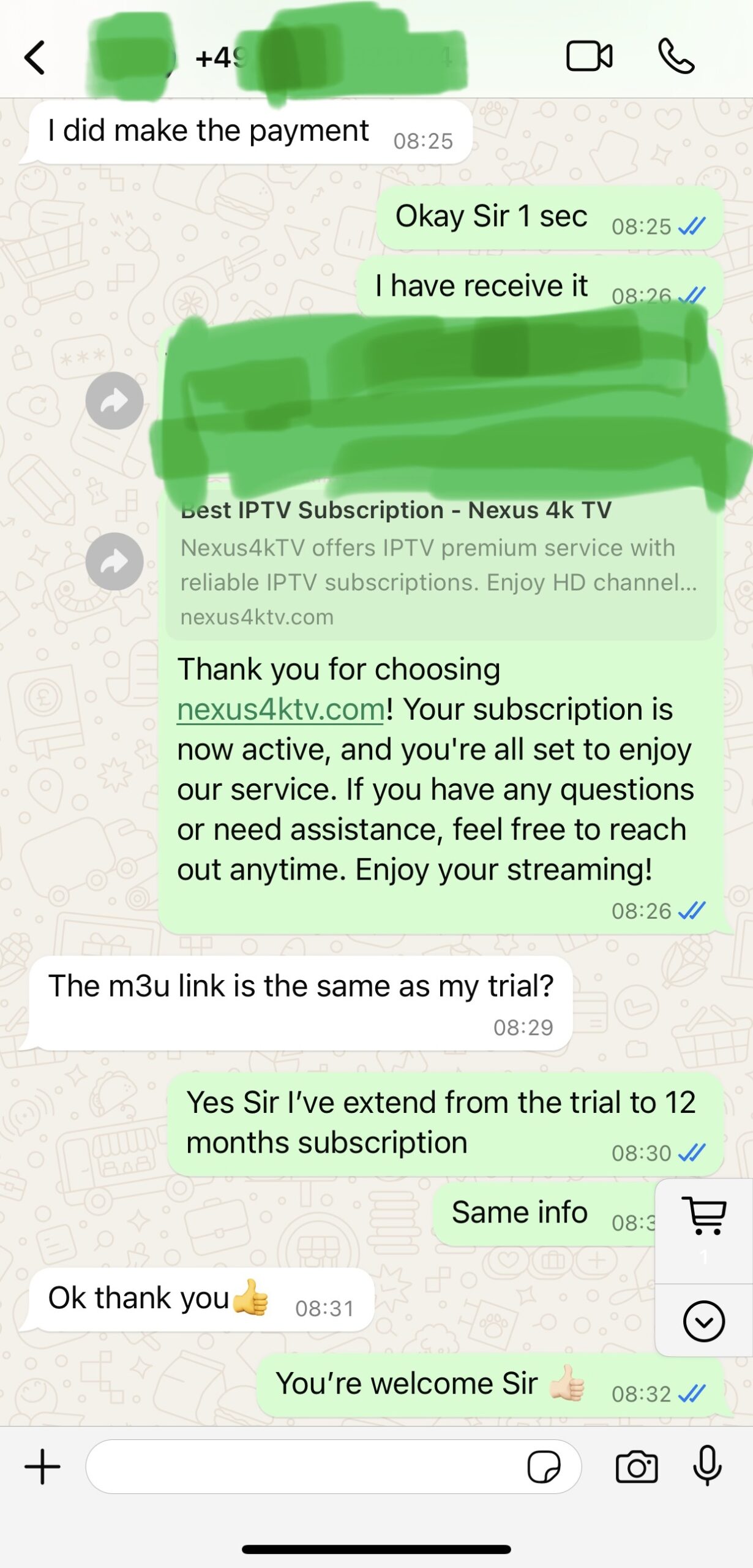Open the plus attachment menu
The width and height of the screenshot is (753, 1568).
pos(42,1467)
